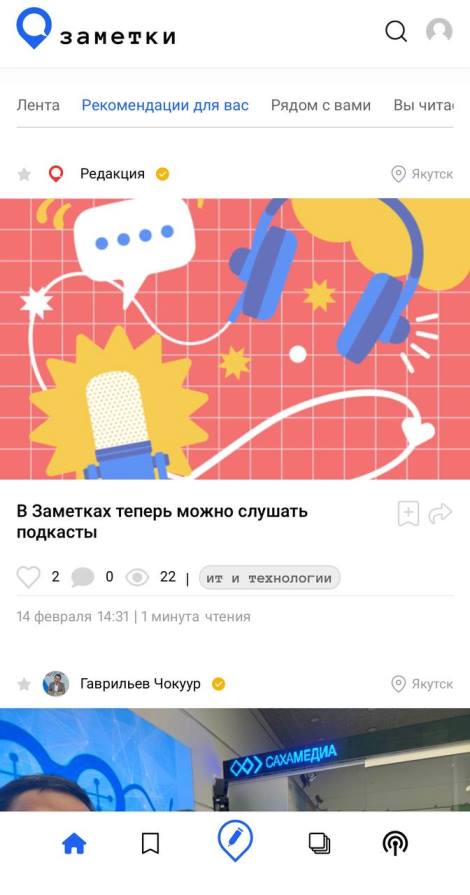Open the collections stack tab
This screenshot has height=895, width=470.
pos(319,843)
